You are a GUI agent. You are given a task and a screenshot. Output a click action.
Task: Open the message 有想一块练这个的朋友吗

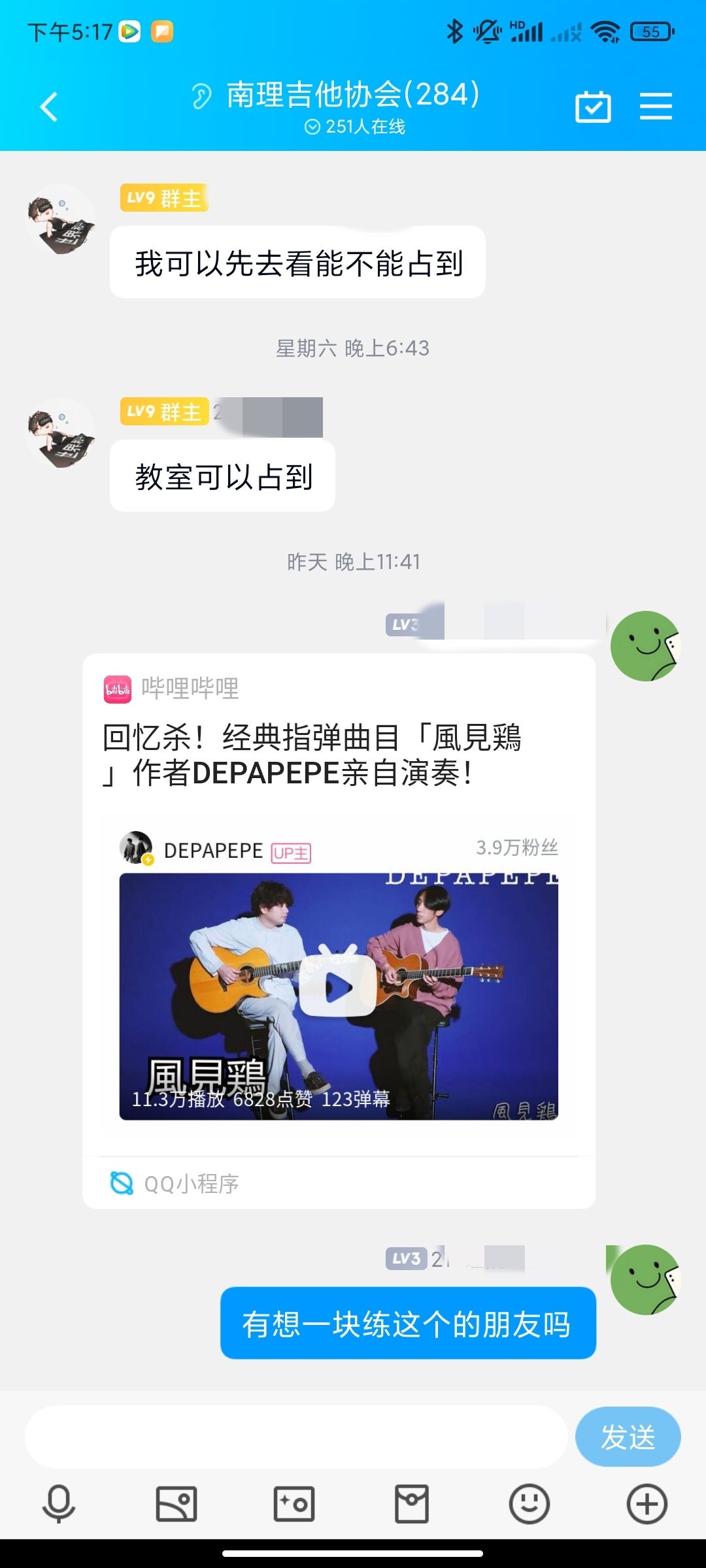pyautogui.click(x=408, y=1324)
